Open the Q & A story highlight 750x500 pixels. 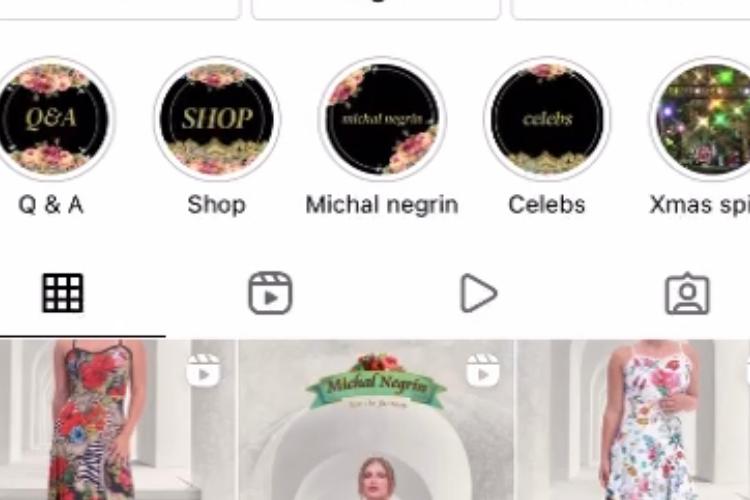click(x=52, y=119)
